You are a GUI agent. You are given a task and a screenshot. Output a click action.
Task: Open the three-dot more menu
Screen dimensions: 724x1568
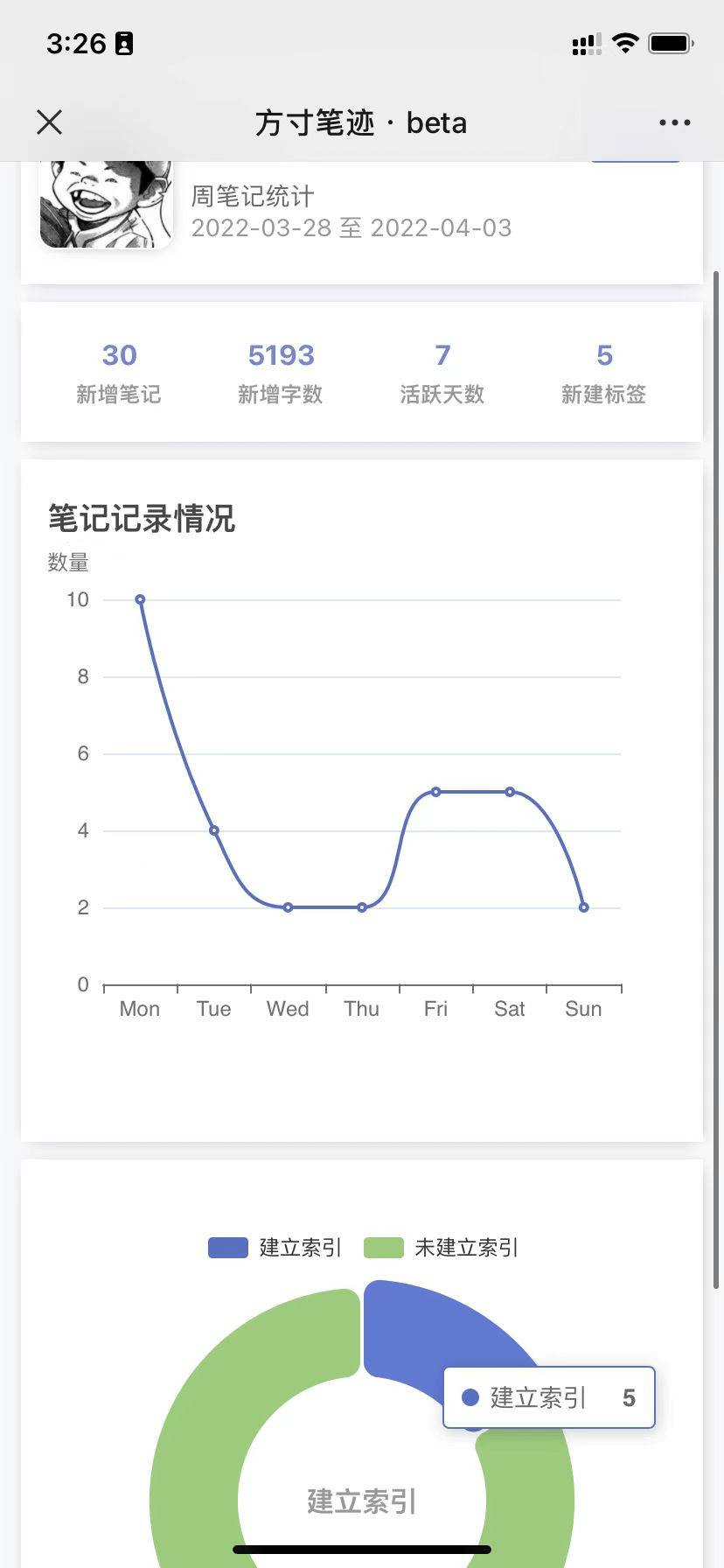click(x=674, y=122)
